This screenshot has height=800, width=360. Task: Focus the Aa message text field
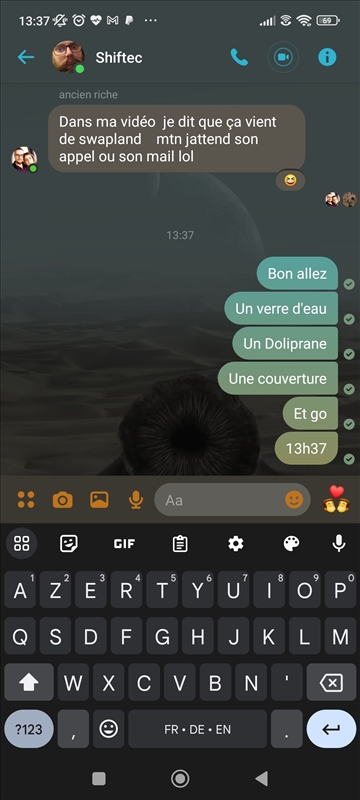[219, 499]
